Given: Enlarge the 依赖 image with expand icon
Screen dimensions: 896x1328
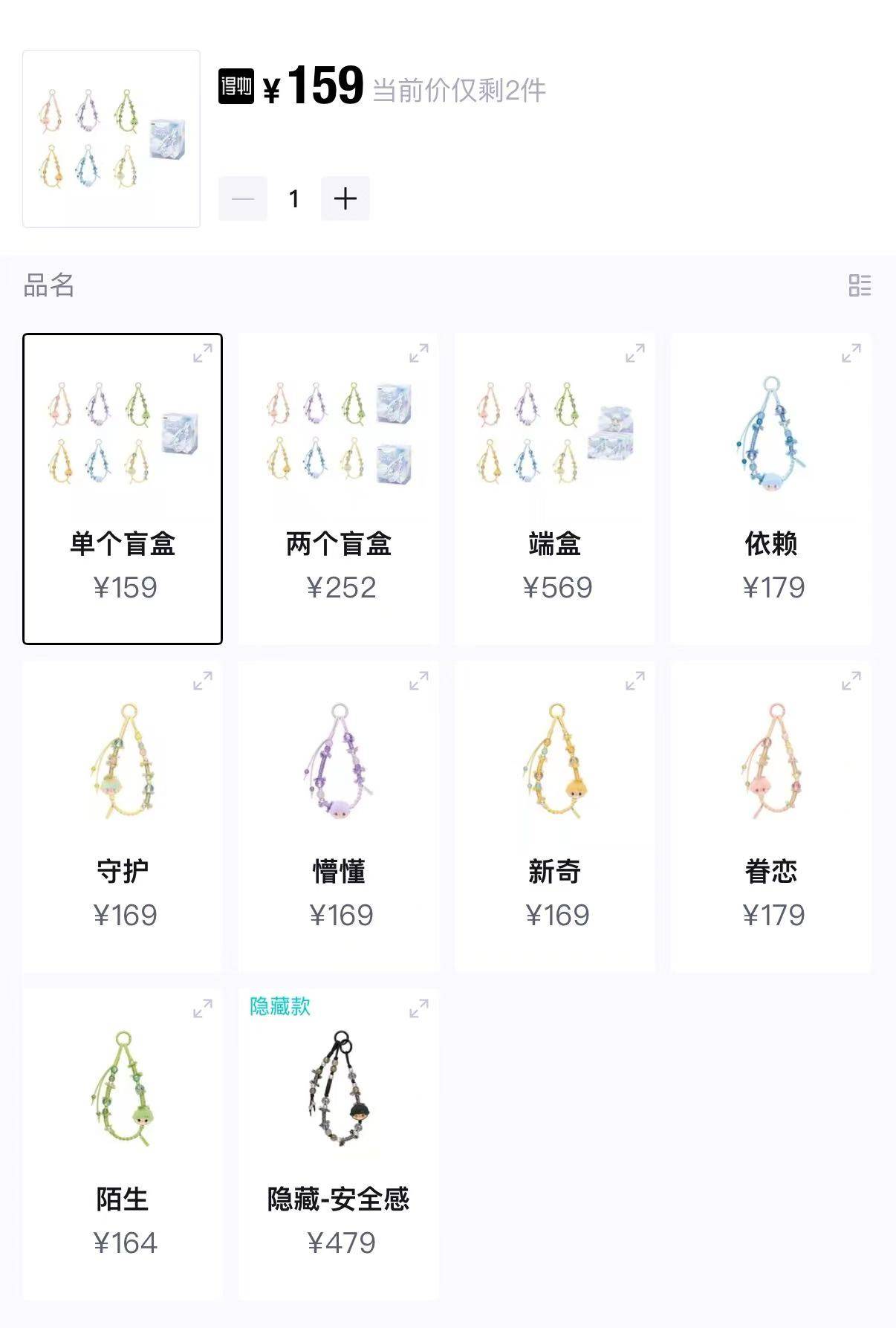Looking at the screenshot, I should 851,353.
